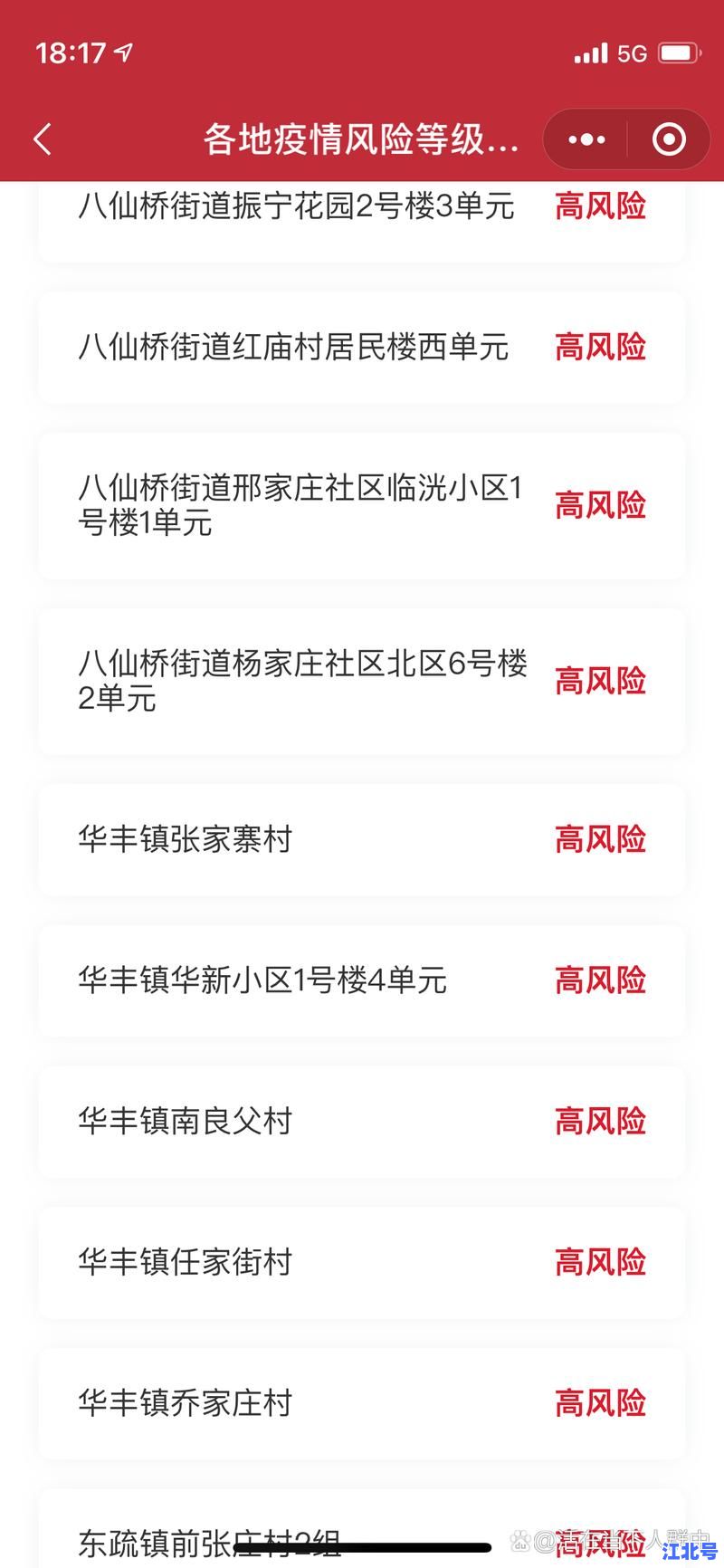
Task: Tap the cellular signal bars icon
Action: click(x=588, y=54)
